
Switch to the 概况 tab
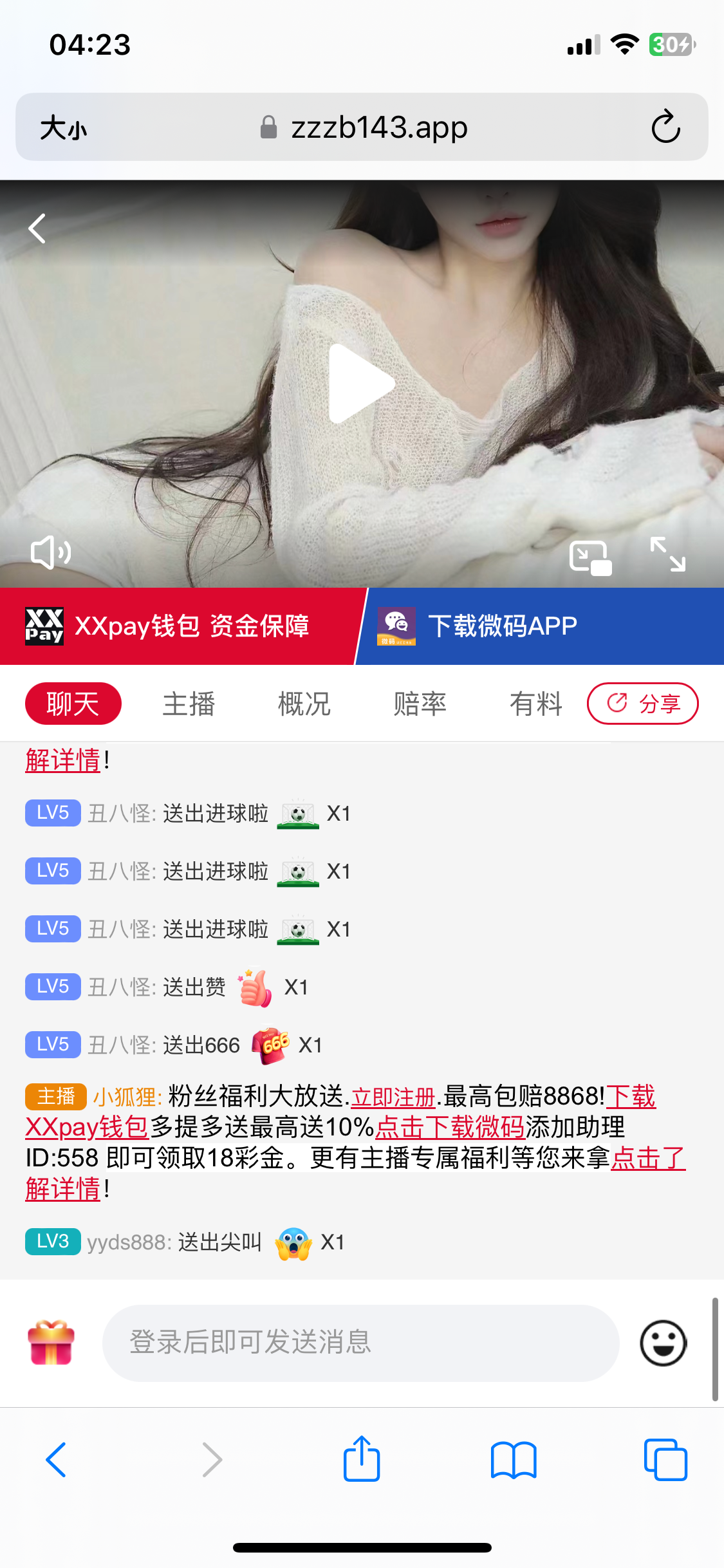point(304,704)
